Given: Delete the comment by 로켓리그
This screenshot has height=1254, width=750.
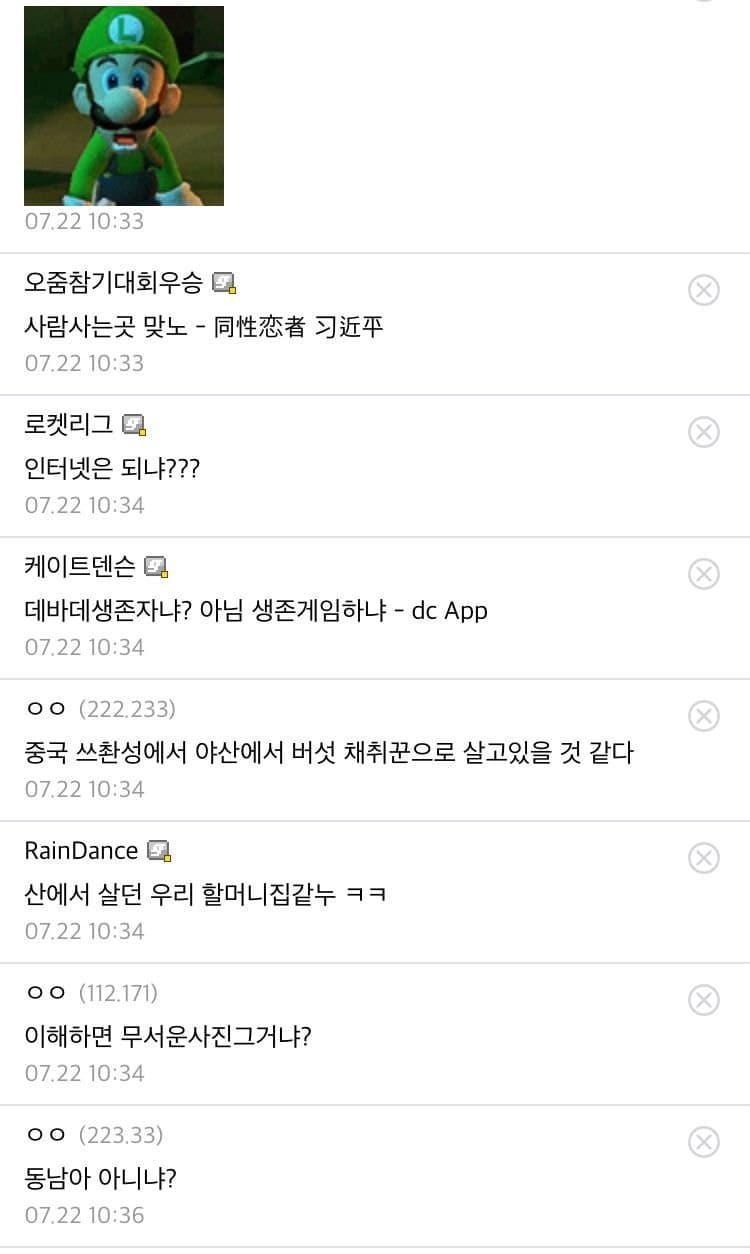Looking at the screenshot, I should (x=704, y=432).
